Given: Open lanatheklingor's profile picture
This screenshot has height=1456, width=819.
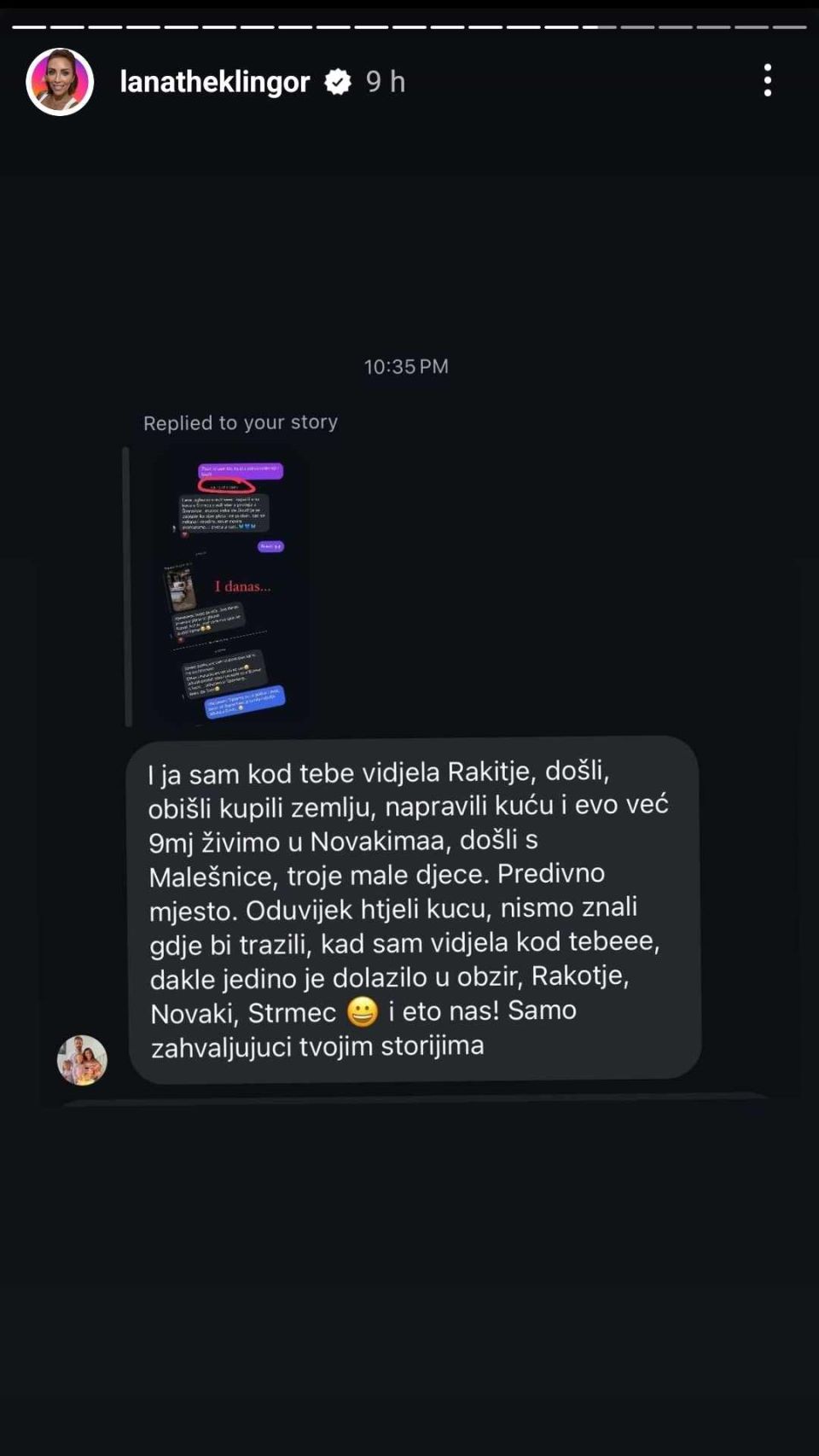Looking at the screenshot, I should pyautogui.click(x=60, y=82).
